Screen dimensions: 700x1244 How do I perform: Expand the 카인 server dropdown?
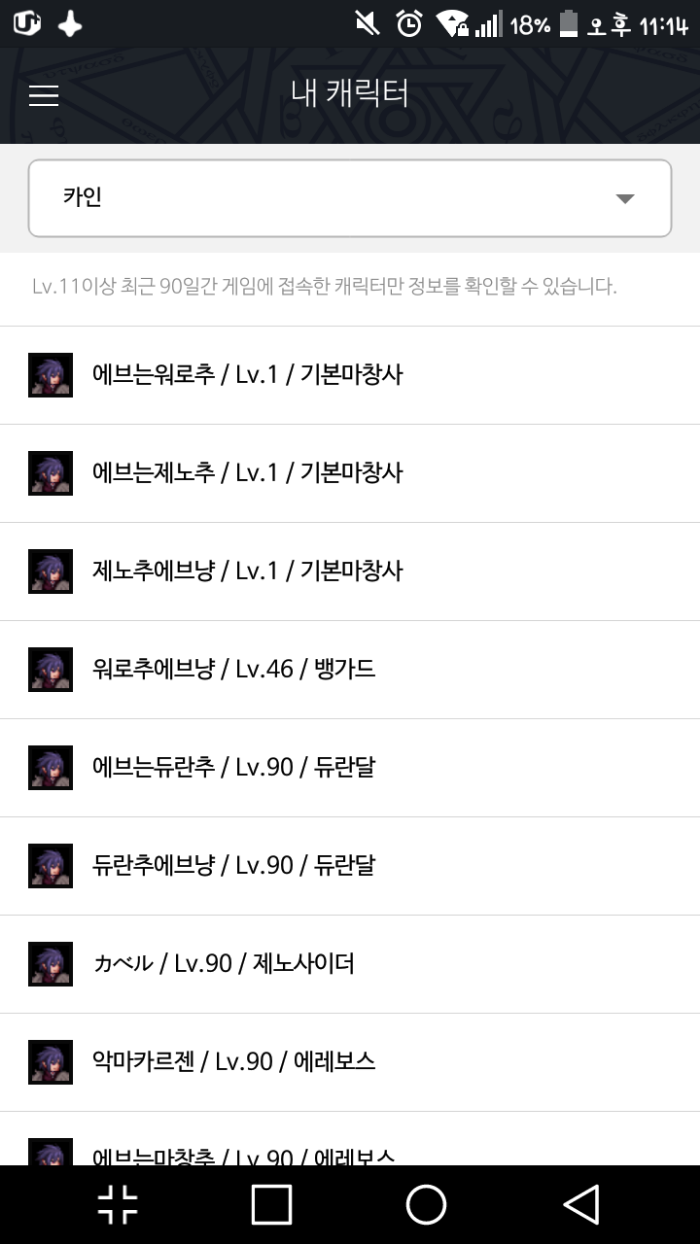[x=349, y=198]
